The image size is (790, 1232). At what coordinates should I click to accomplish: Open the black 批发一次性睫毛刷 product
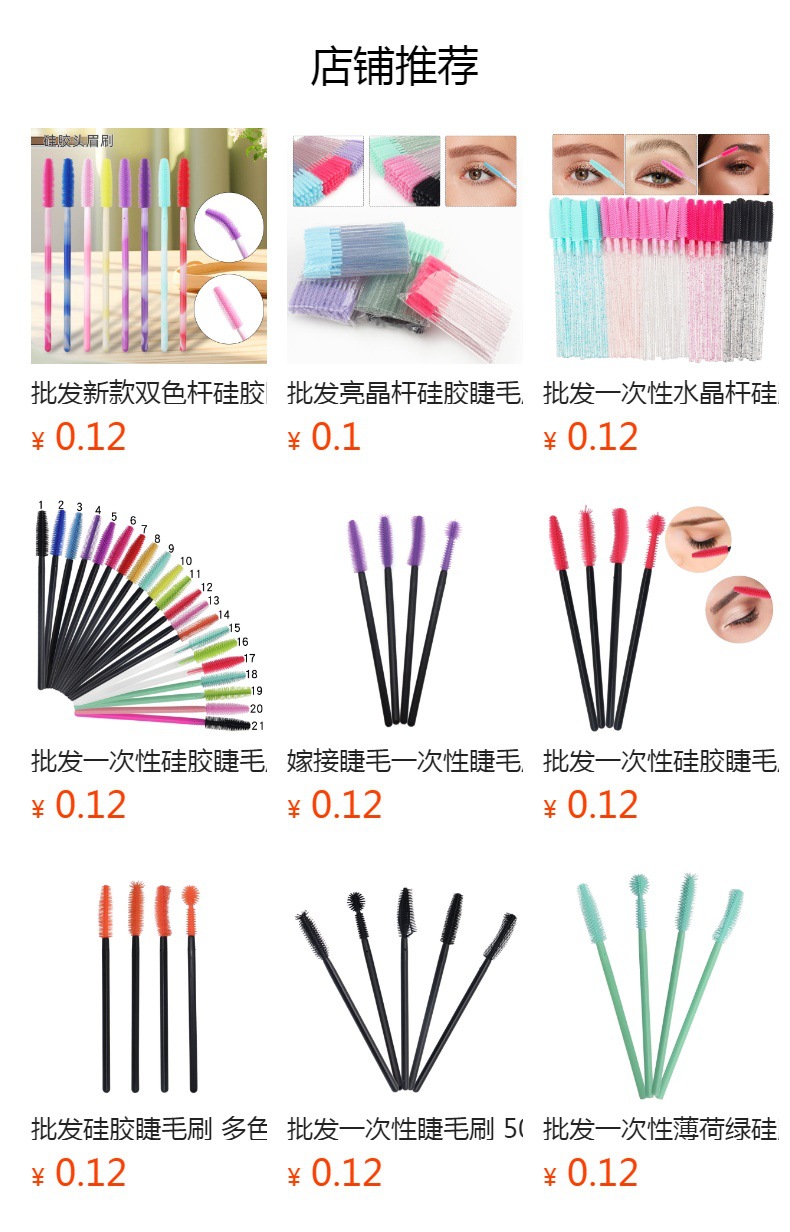point(405,982)
